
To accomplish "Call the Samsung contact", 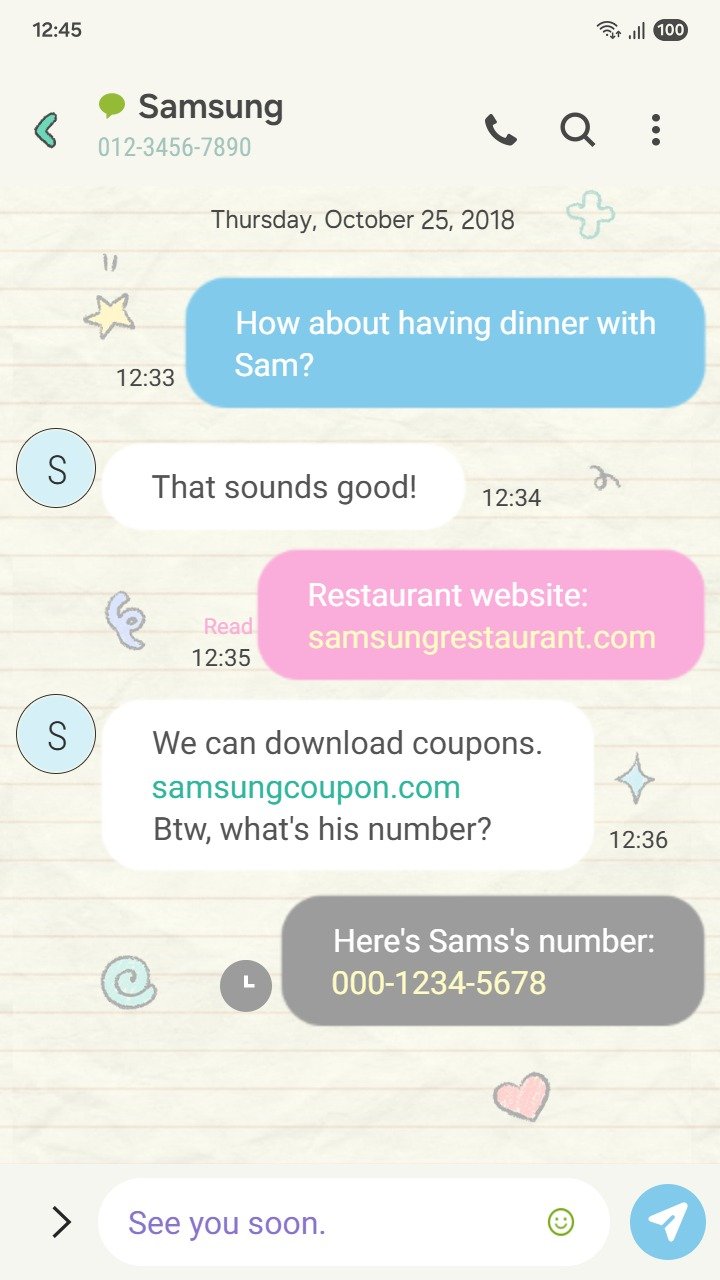I will point(500,130).
